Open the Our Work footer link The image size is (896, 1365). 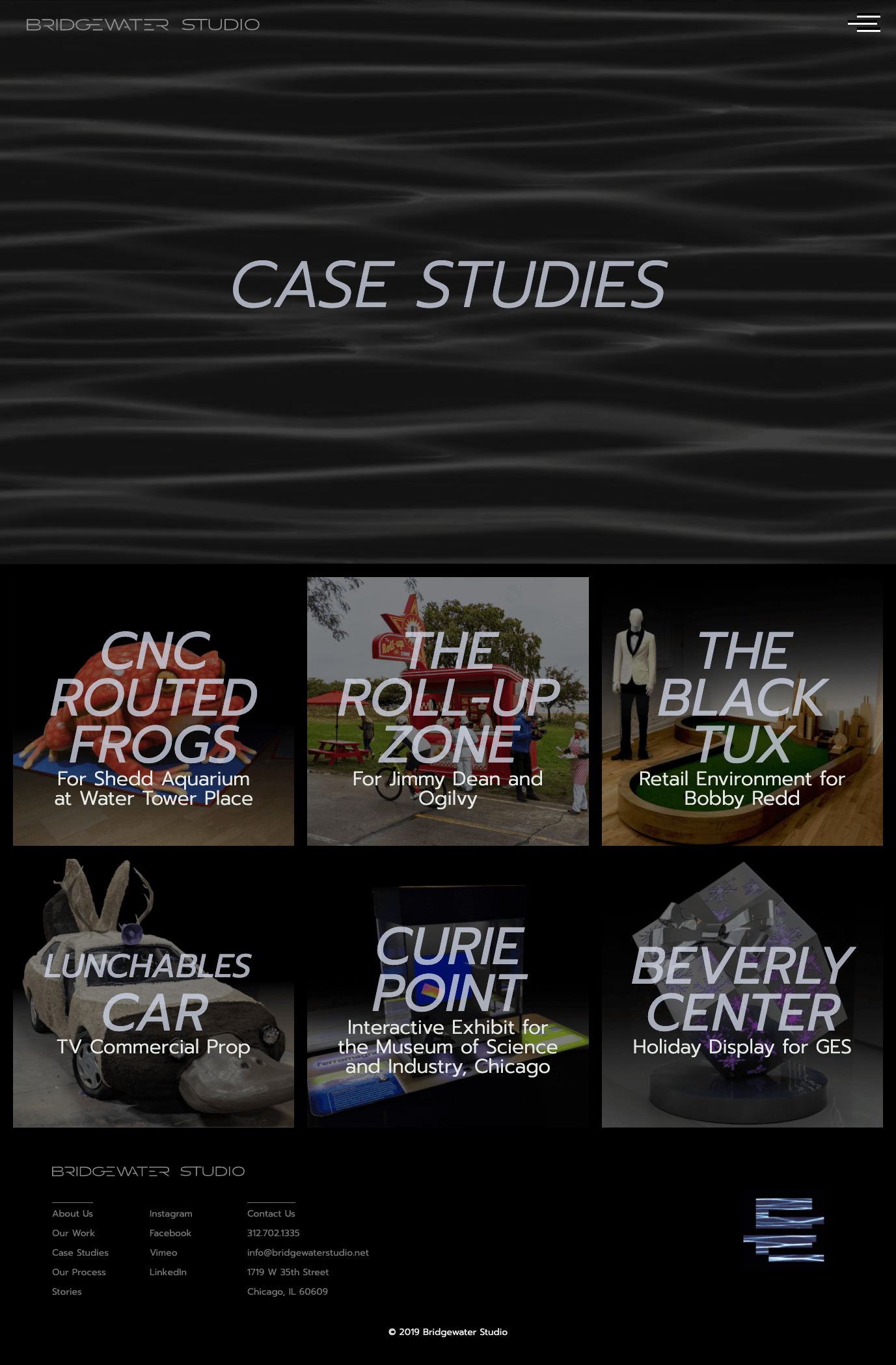[x=74, y=1233]
